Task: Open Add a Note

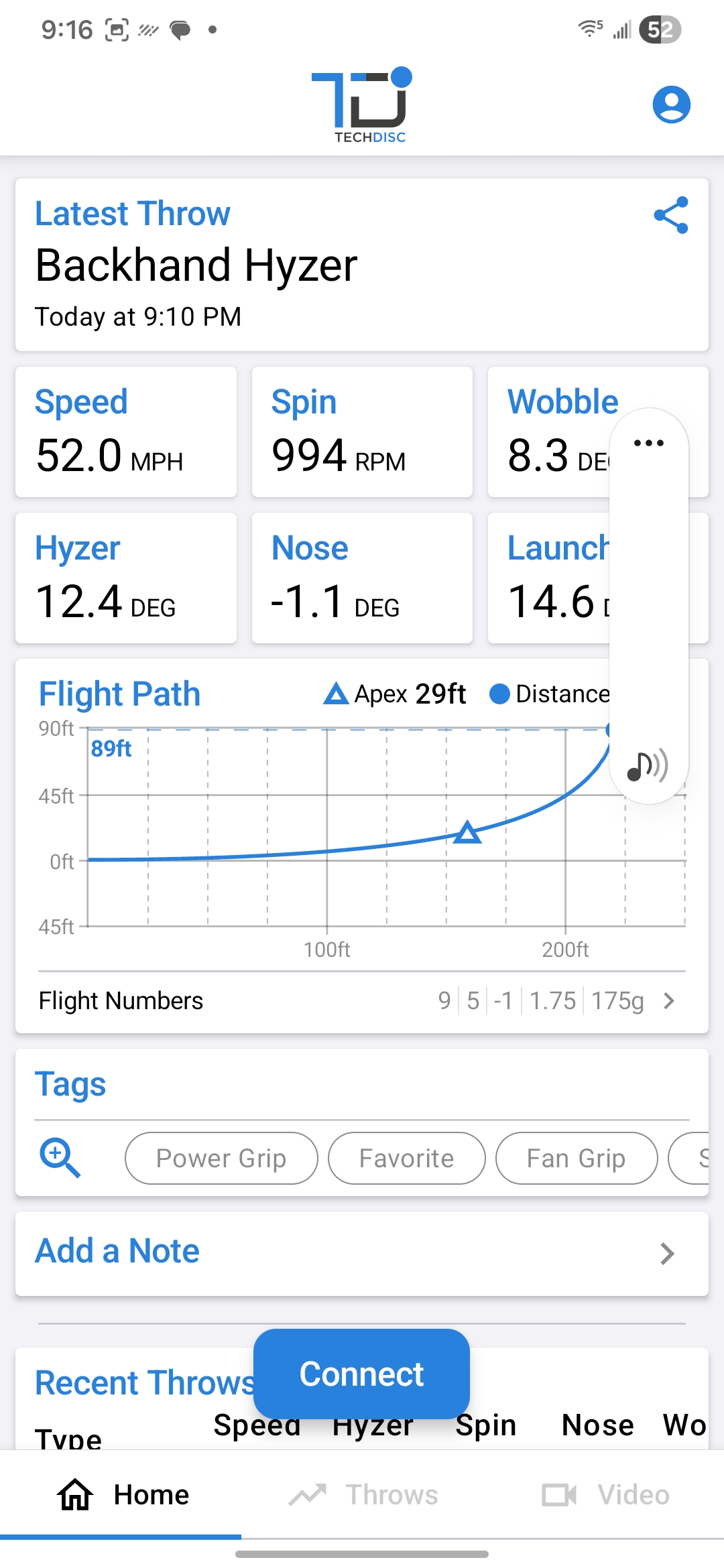Action: (362, 1252)
